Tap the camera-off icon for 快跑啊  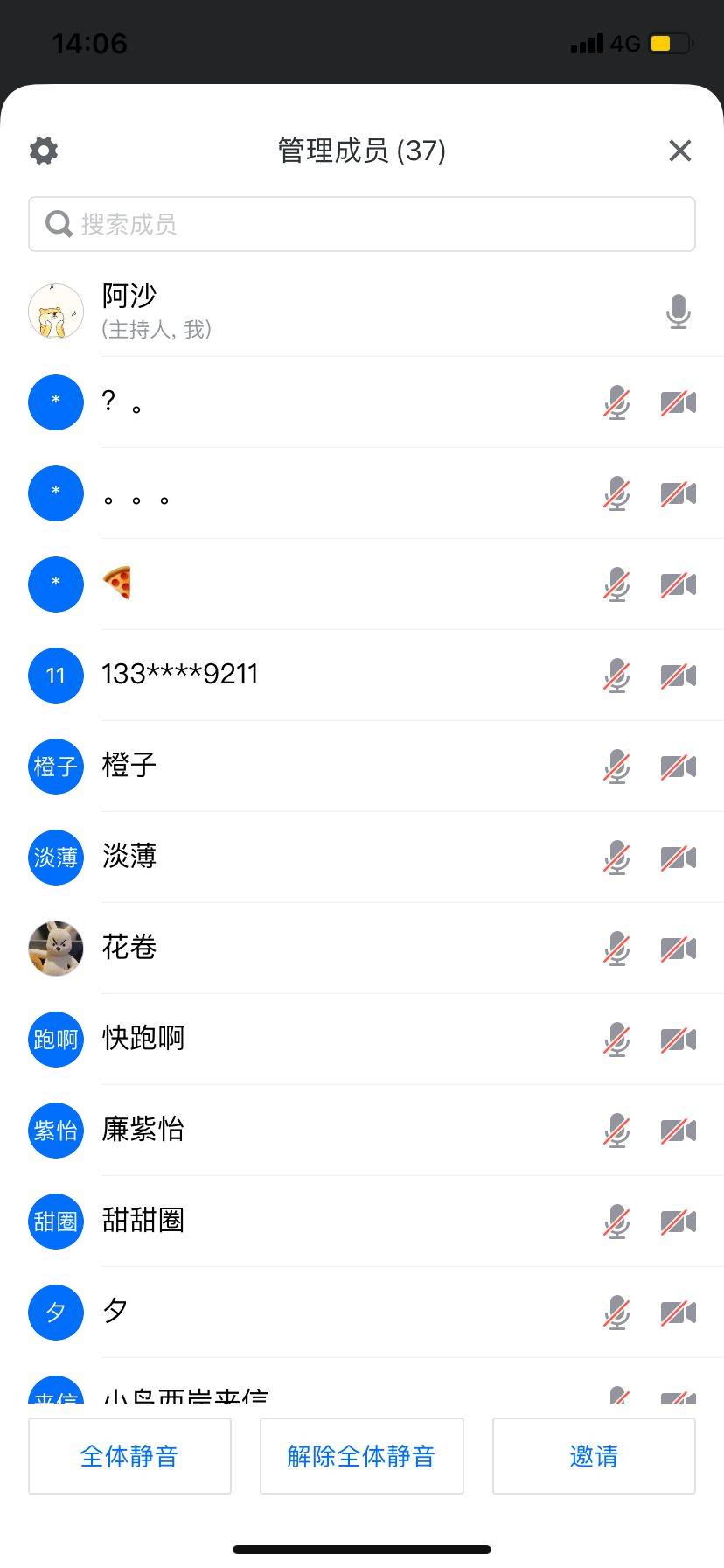point(678,1039)
